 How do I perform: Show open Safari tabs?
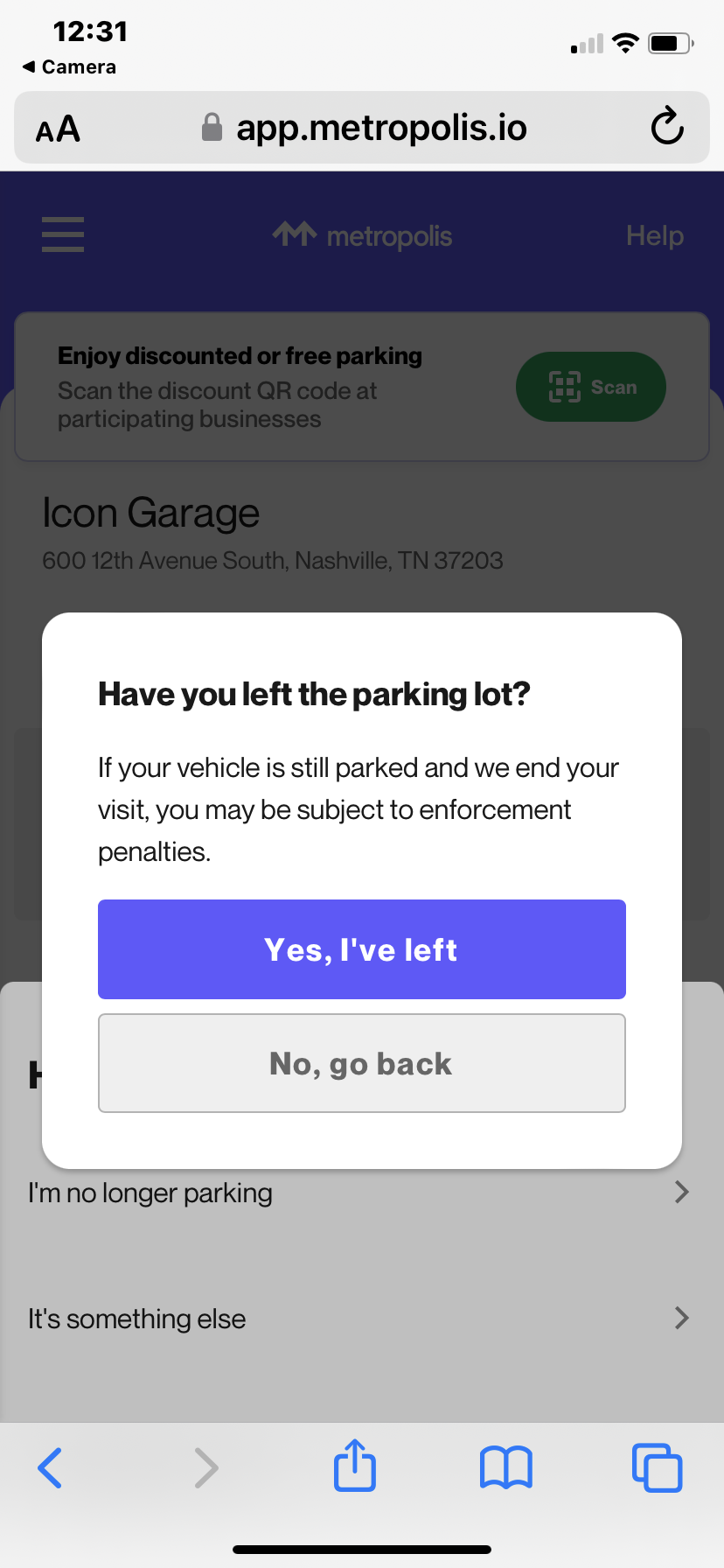pyautogui.click(x=657, y=1467)
